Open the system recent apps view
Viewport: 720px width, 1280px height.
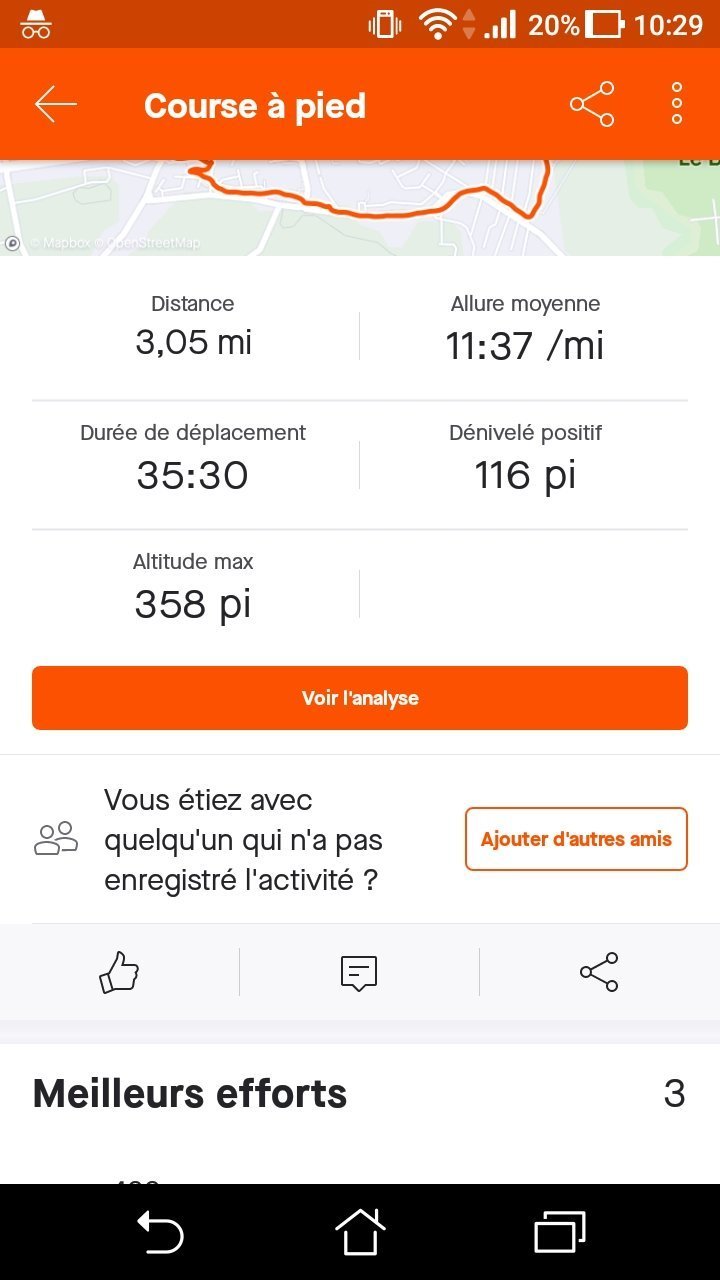click(559, 1232)
